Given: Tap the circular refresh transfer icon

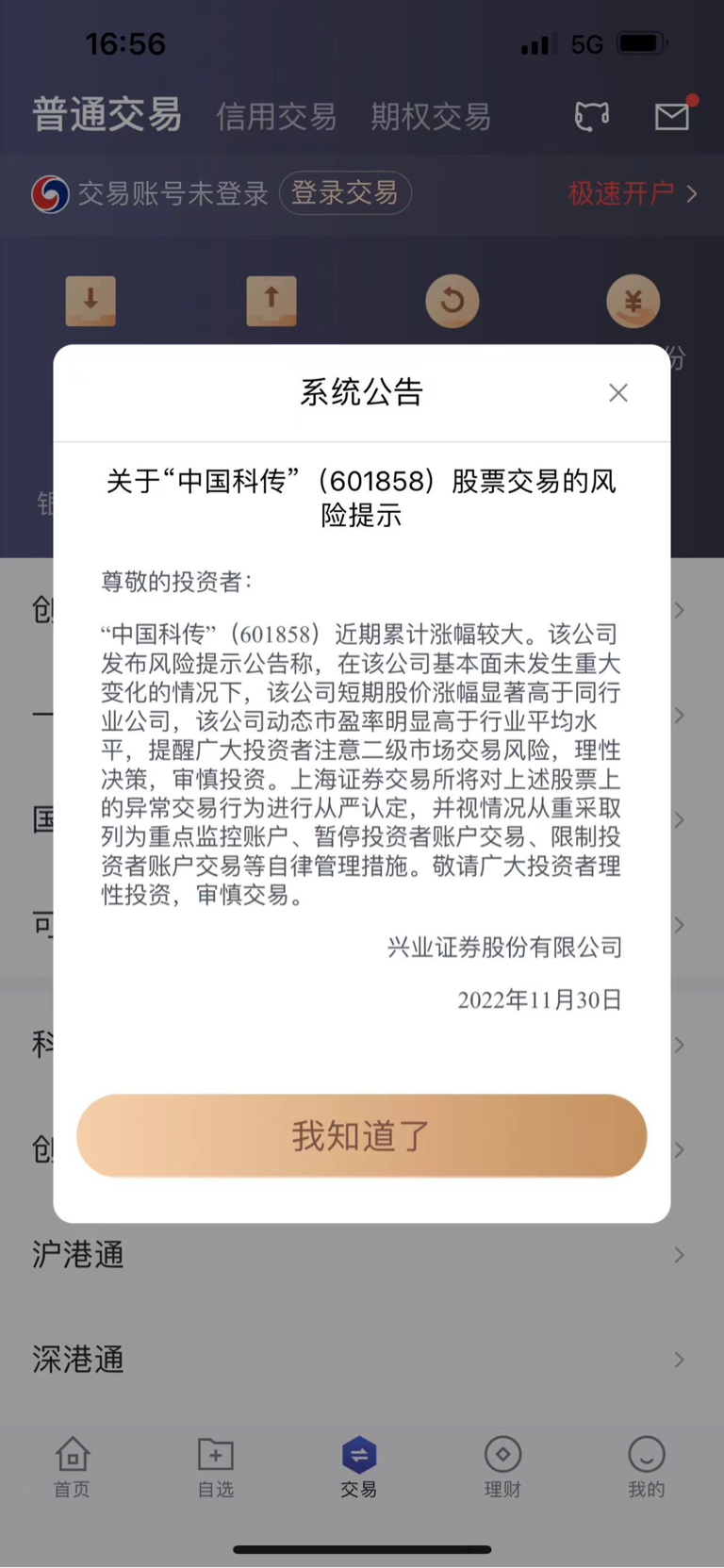Looking at the screenshot, I should click(x=452, y=301).
